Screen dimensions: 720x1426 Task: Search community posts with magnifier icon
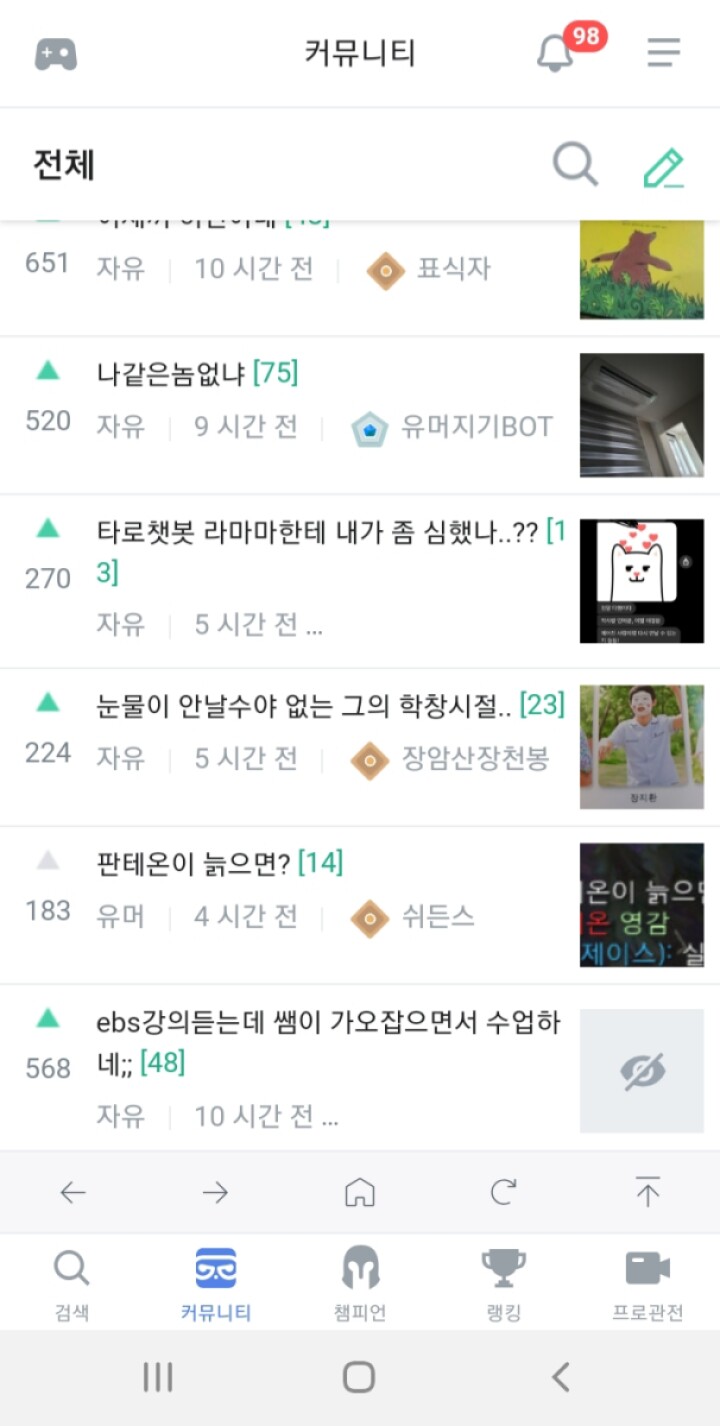575,164
